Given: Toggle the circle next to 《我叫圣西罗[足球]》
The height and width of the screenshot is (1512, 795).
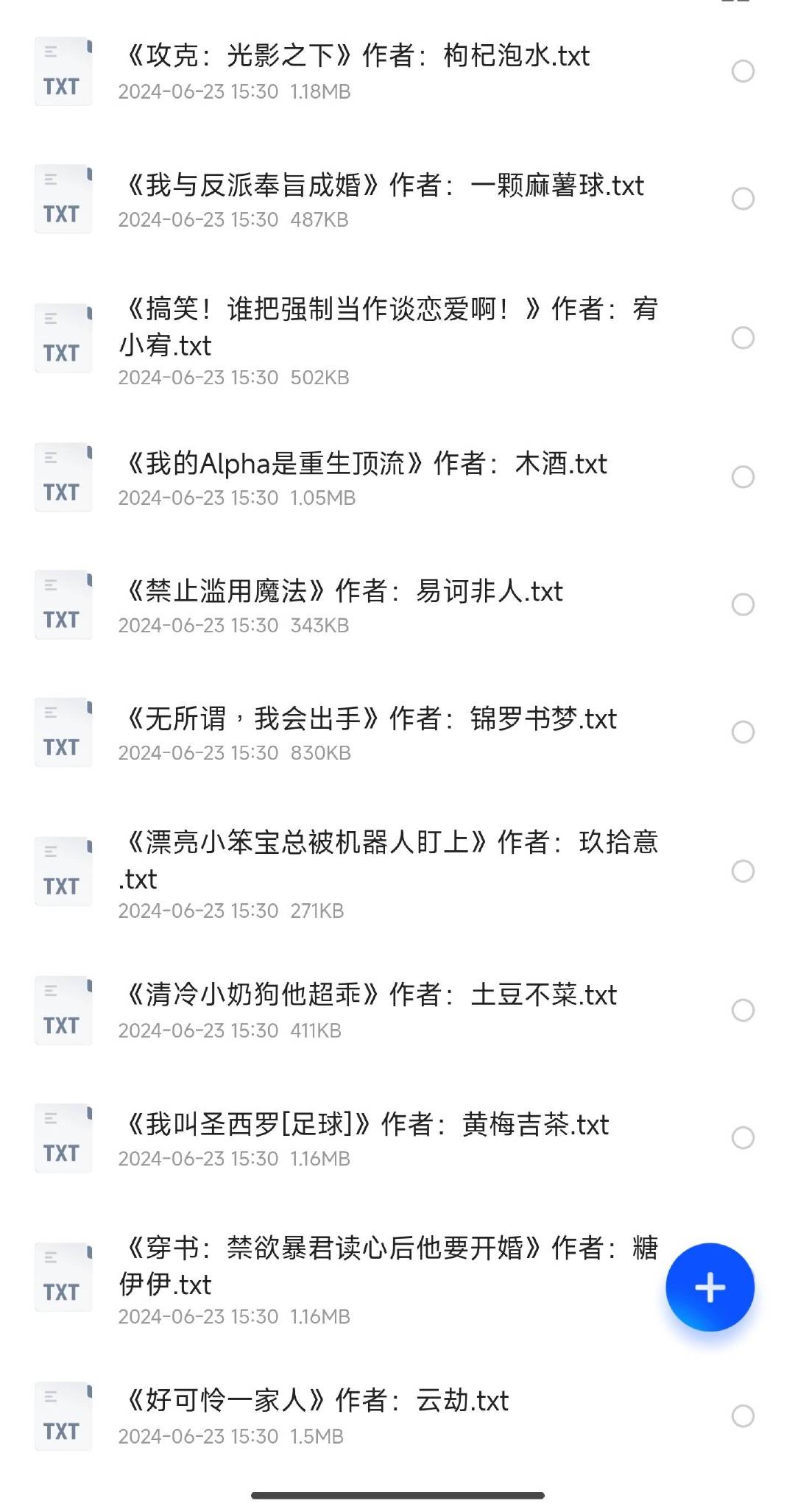Looking at the screenshot, I should pos(745,1137).
